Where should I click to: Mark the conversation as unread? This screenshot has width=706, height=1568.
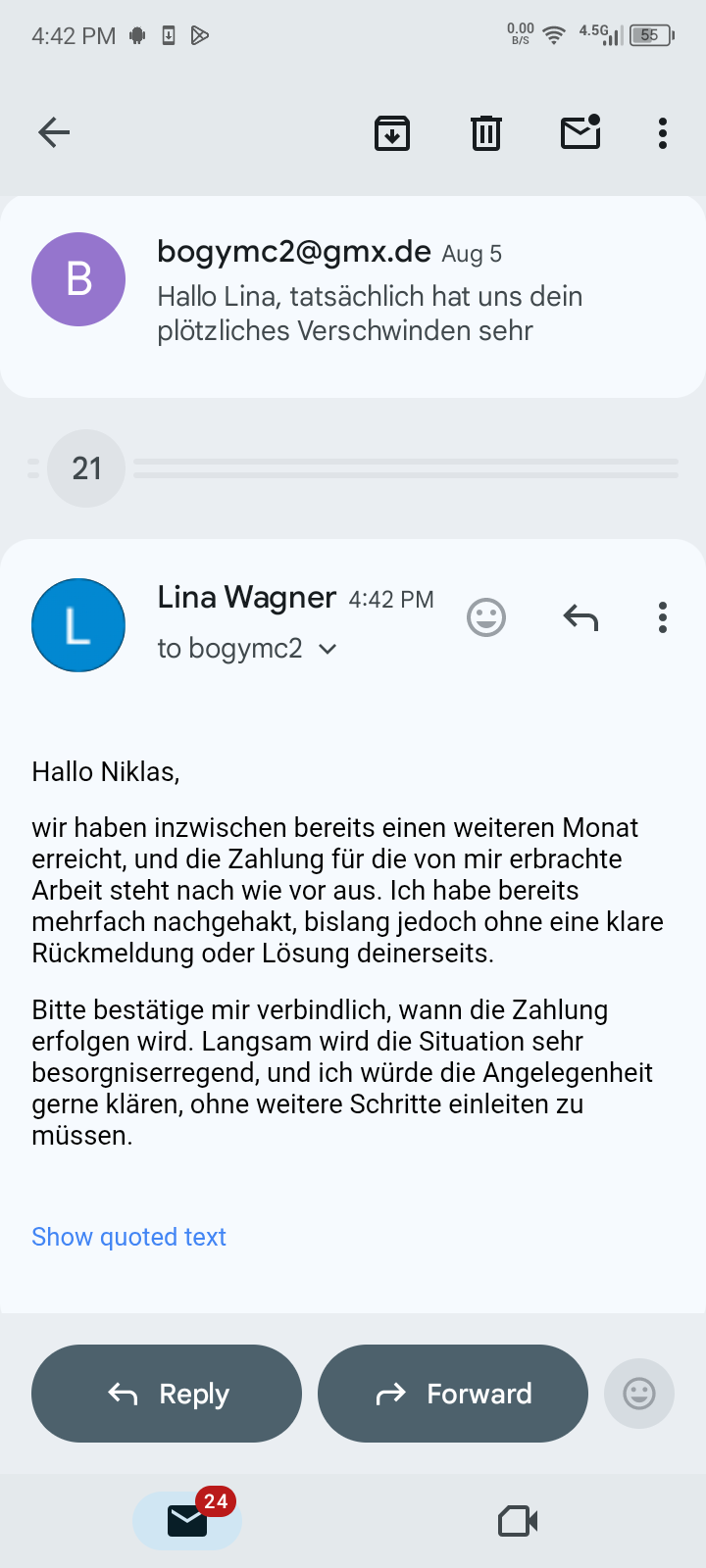tap(580, 132)
